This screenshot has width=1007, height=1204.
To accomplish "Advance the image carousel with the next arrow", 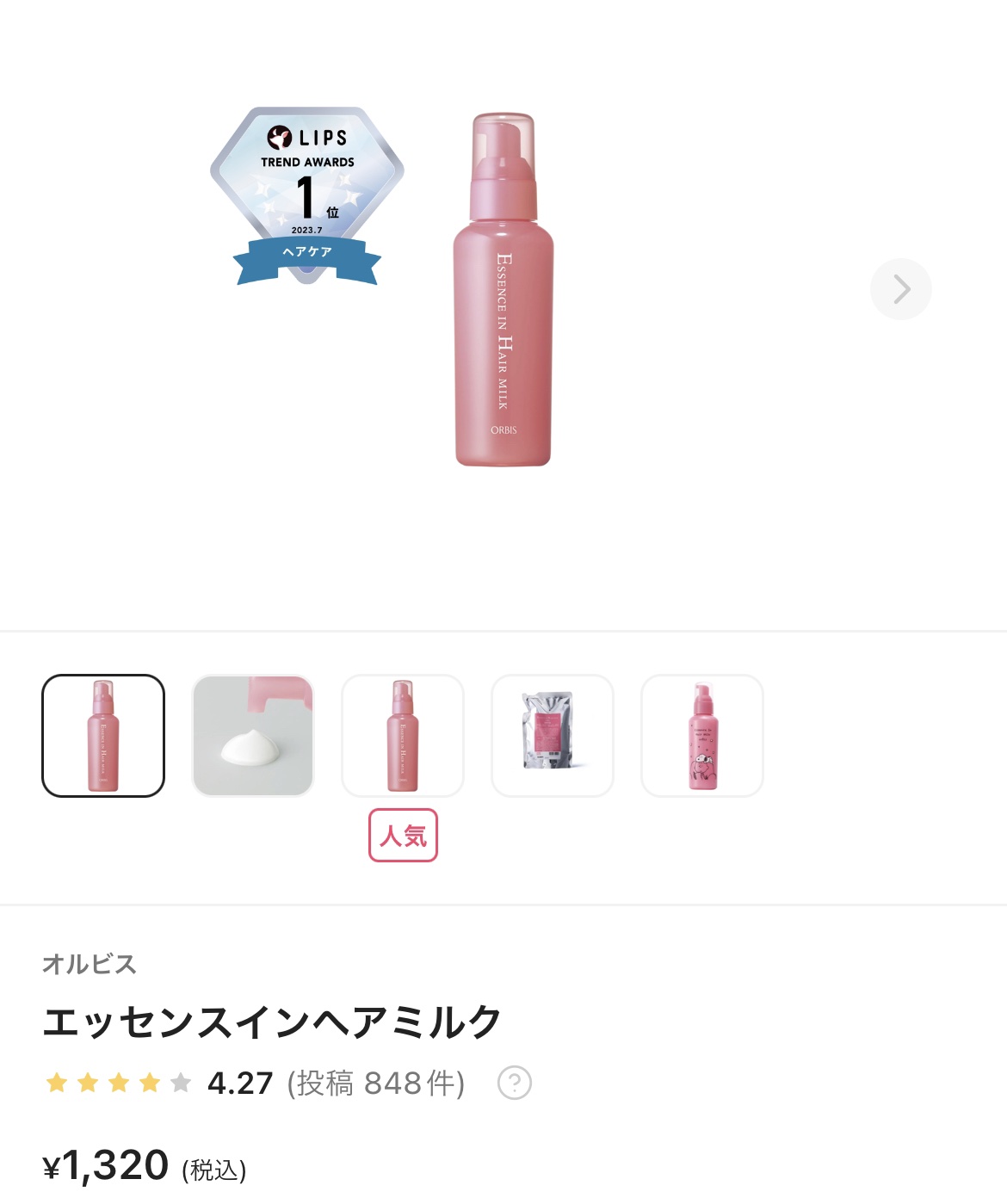I will point(900,289).
